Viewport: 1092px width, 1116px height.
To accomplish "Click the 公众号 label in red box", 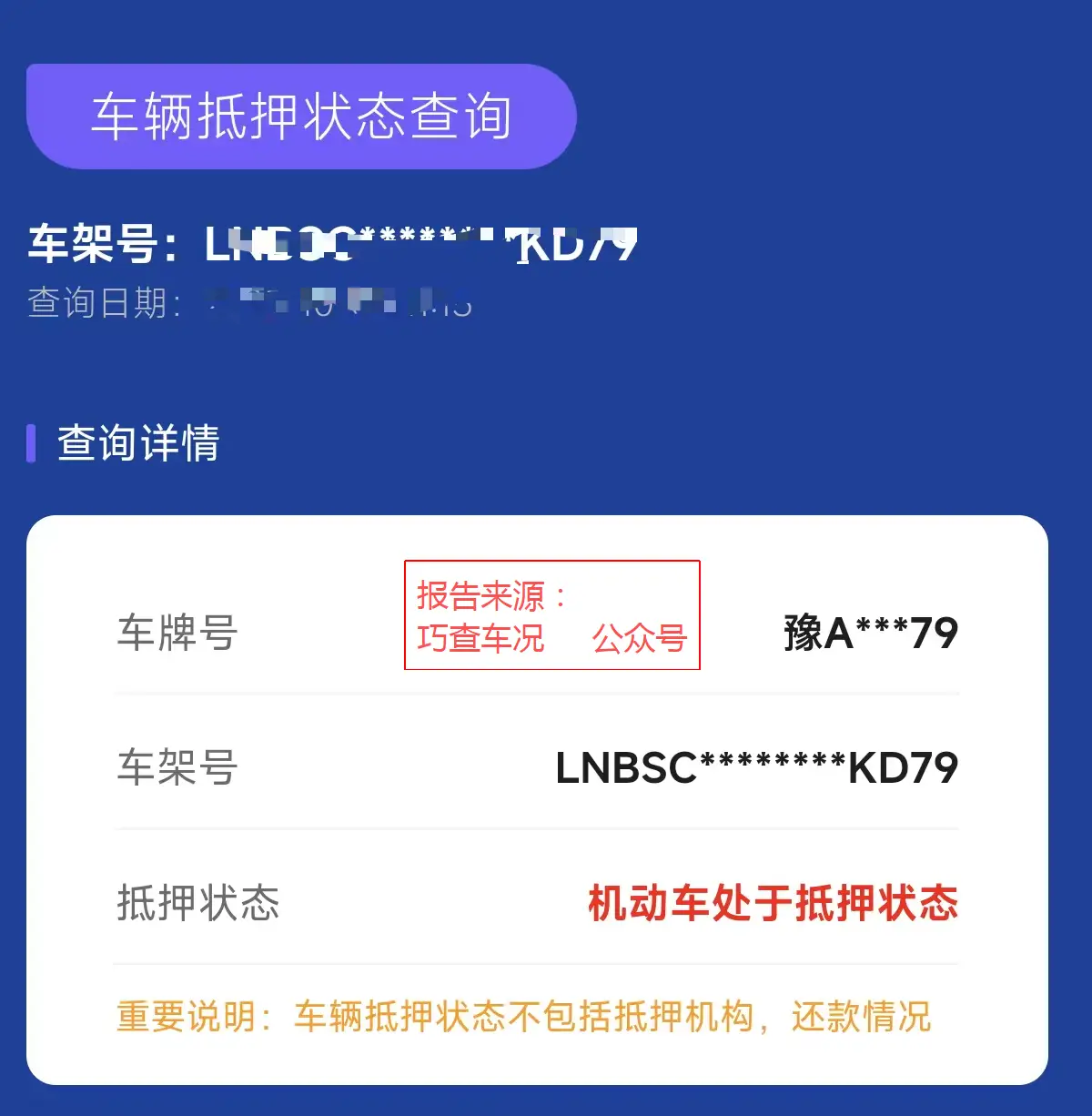I will click(640, 640).
